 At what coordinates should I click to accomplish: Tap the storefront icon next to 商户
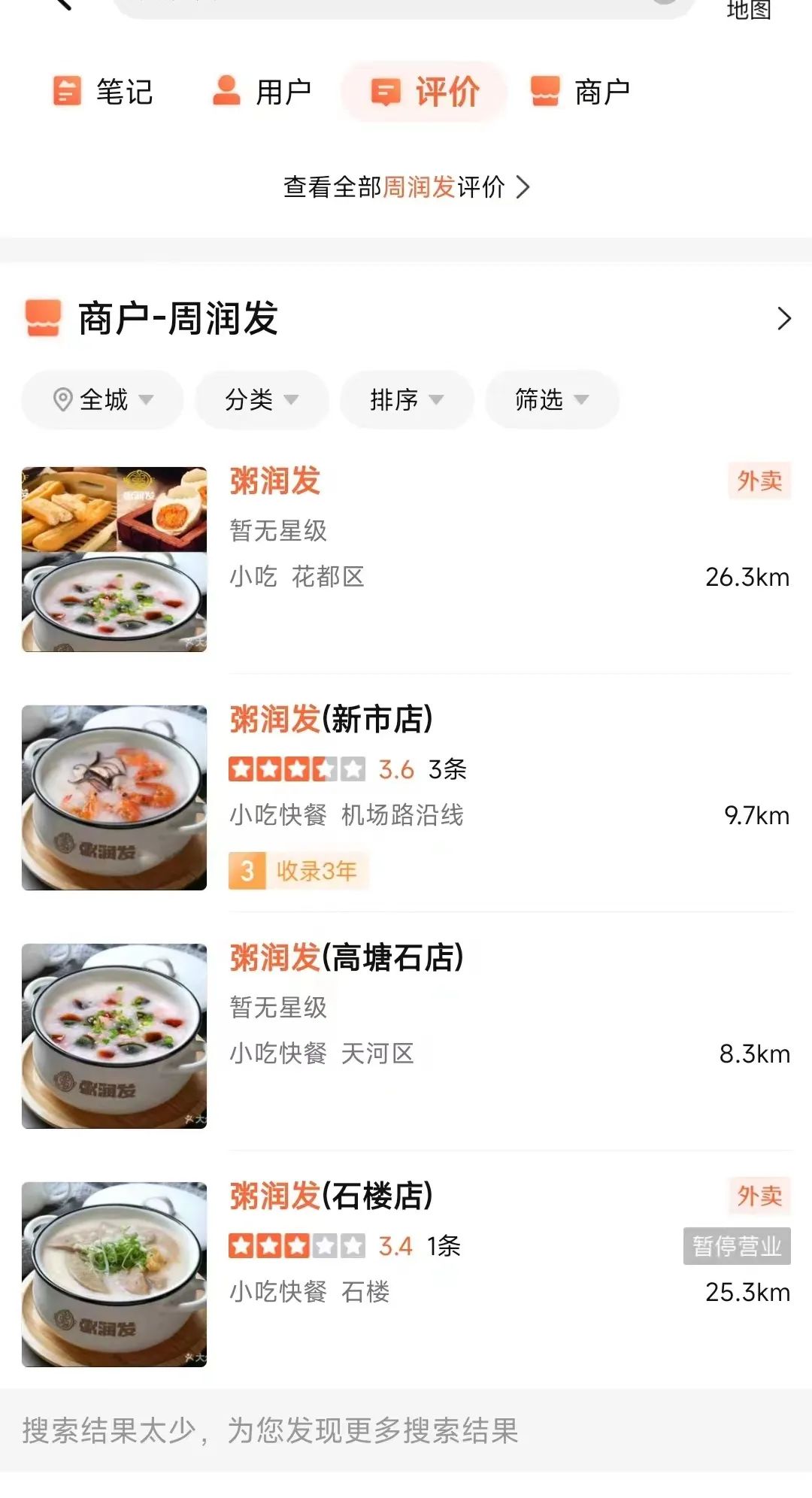544,90
